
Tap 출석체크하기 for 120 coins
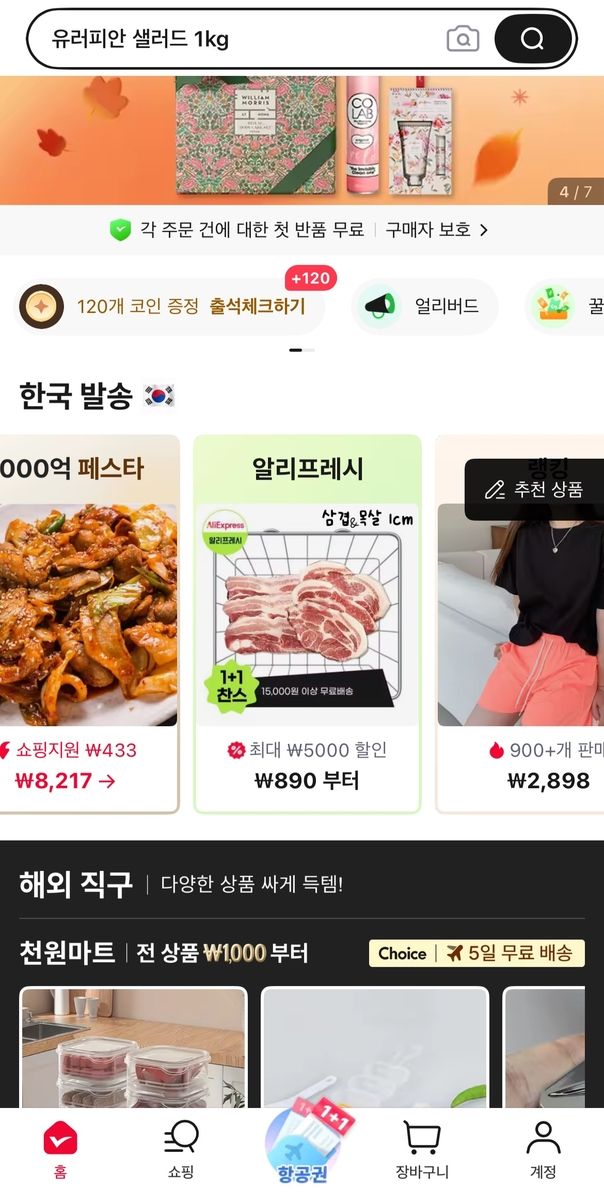pyautogui.click(x=256, y=306)
